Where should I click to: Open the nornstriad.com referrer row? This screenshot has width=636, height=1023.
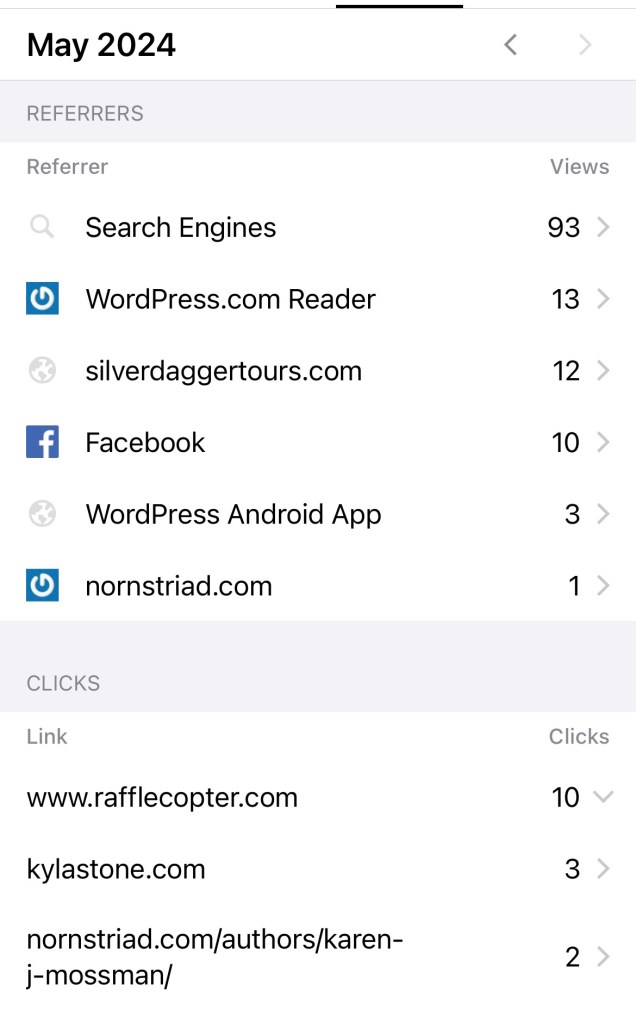(x=318, y=586)
